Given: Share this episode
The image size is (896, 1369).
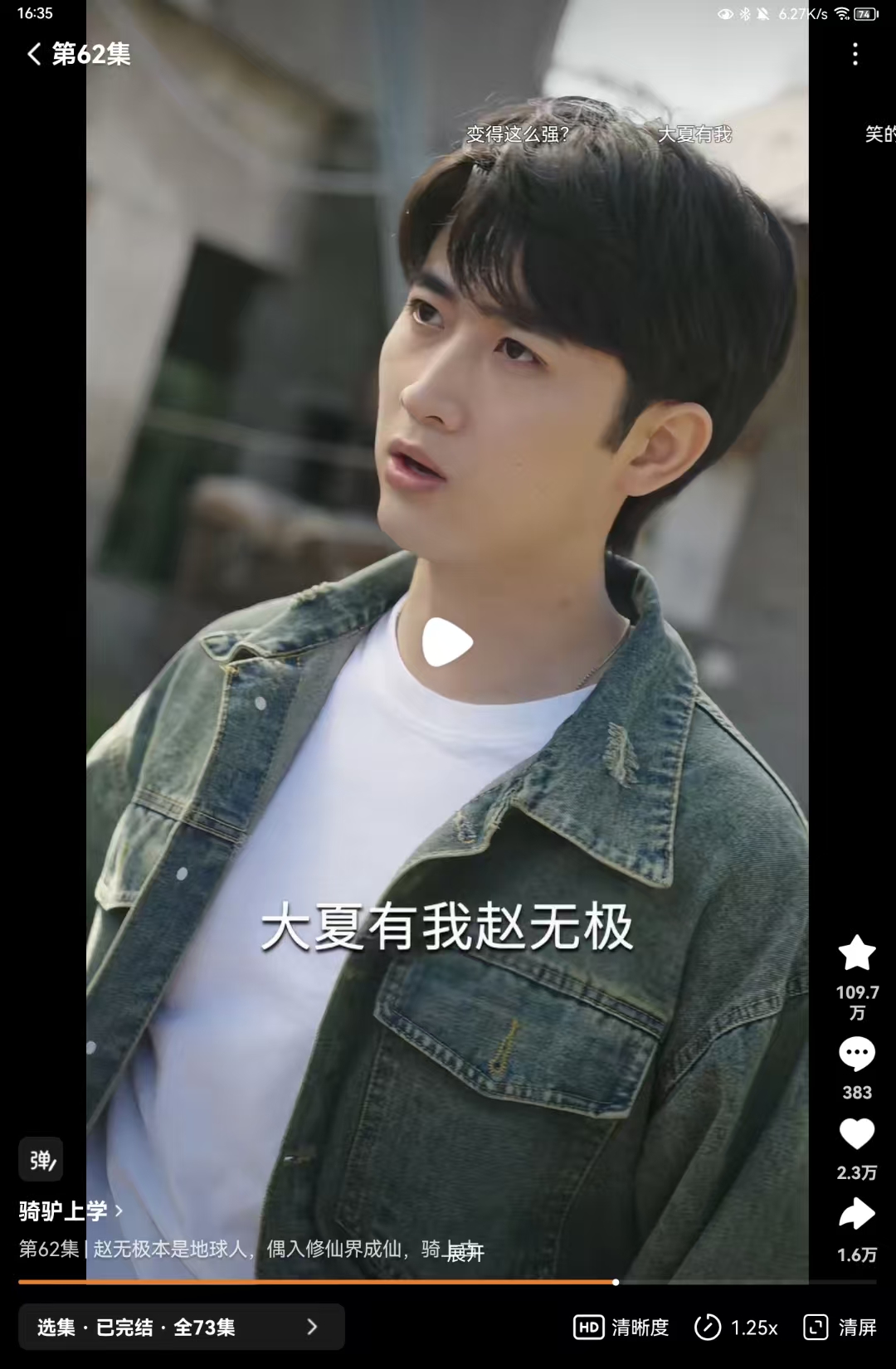Looking at the screenshot, I should [856, 1215].
